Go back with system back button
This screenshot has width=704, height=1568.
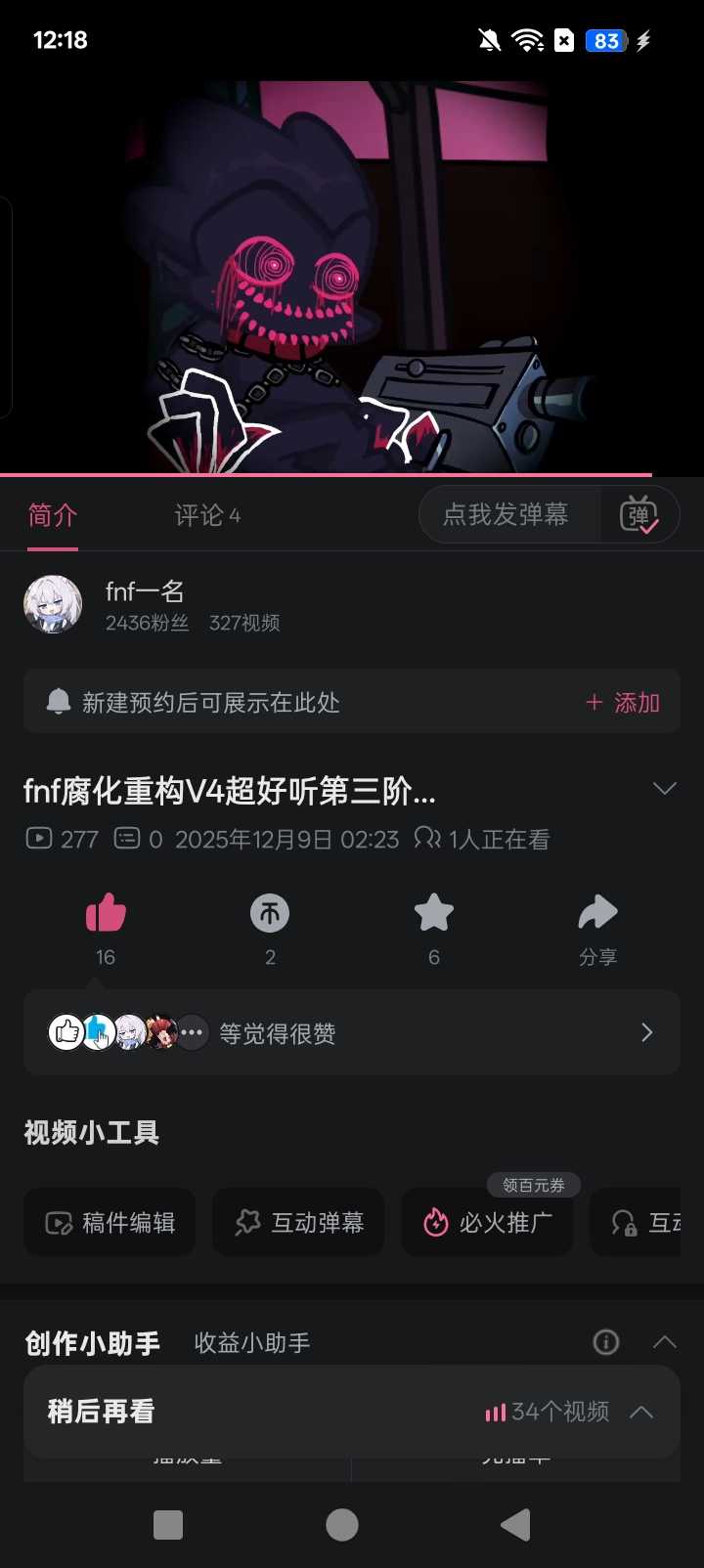515,1525
